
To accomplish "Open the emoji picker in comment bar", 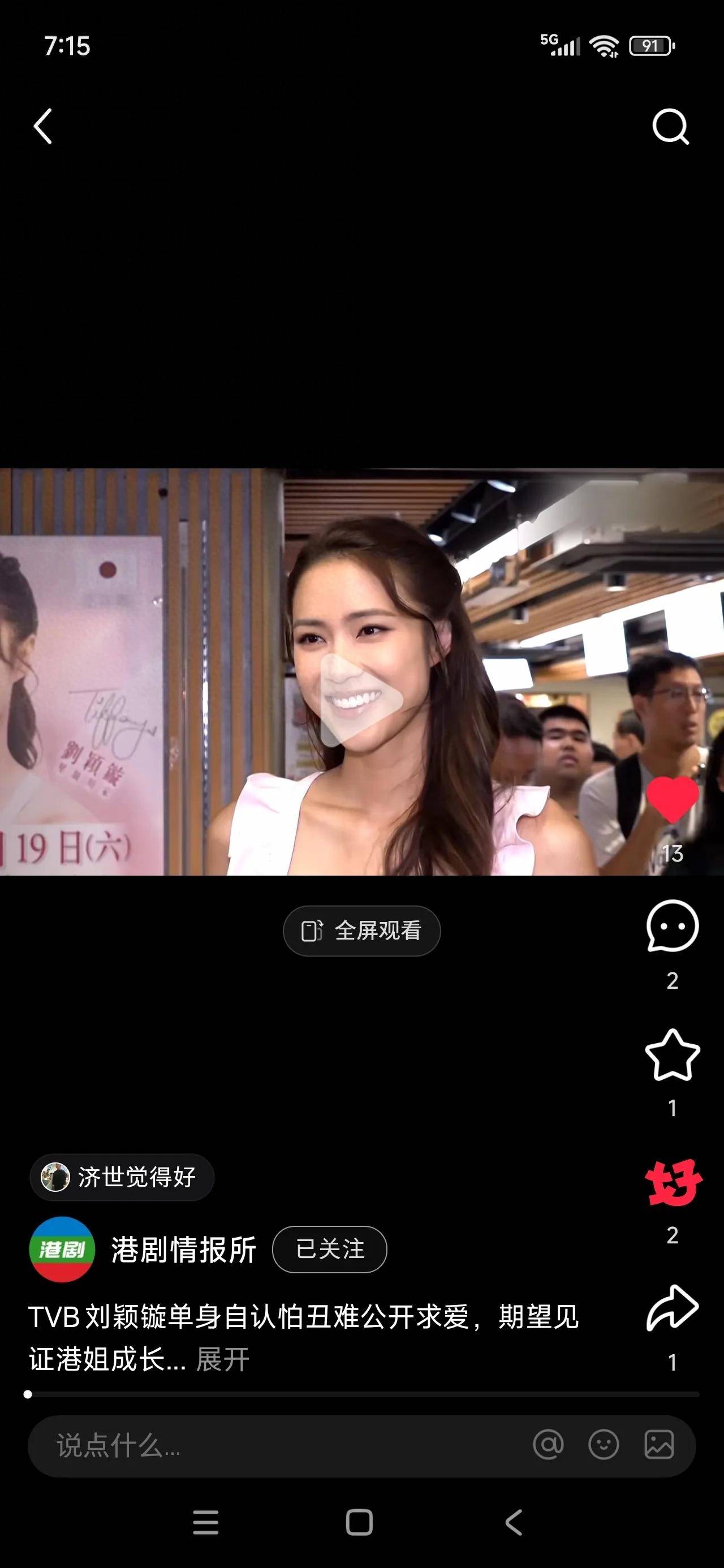I will click(x=604, y=1445).
